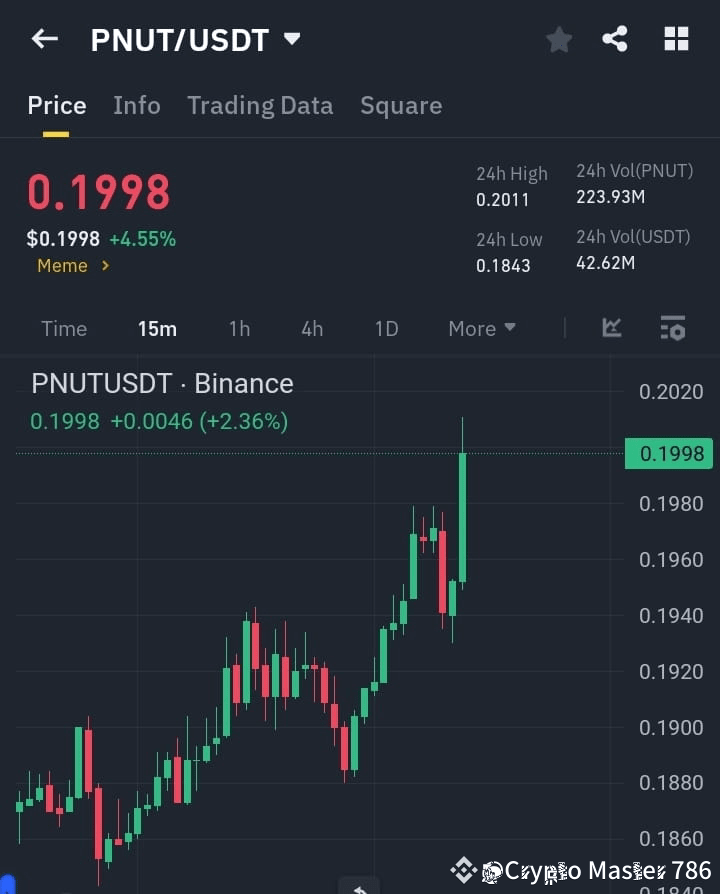
Task: Click the highlighted 0.1998 price label
Action: click(669, 453)
